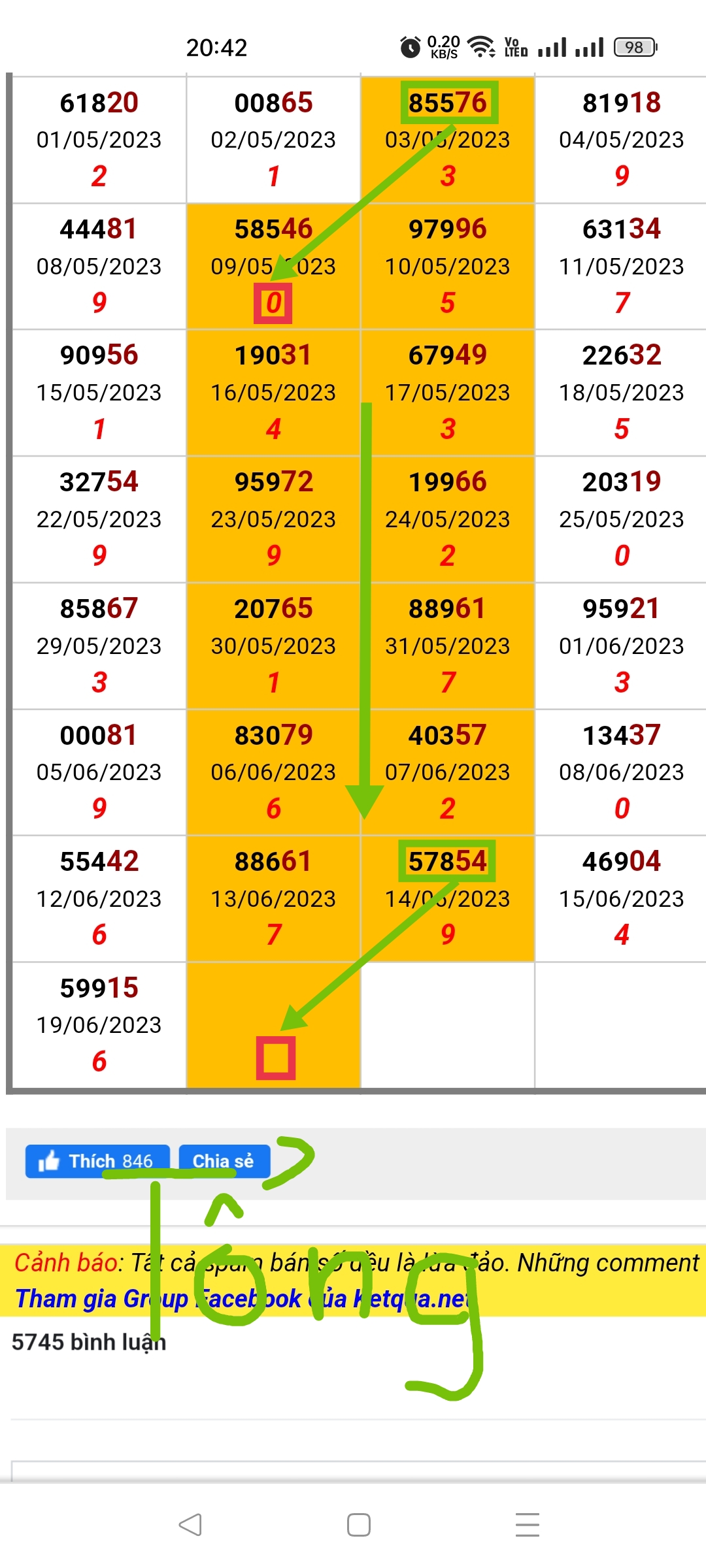Go back using the system back button
706x1568 pixels.
tap(190, 1525)
